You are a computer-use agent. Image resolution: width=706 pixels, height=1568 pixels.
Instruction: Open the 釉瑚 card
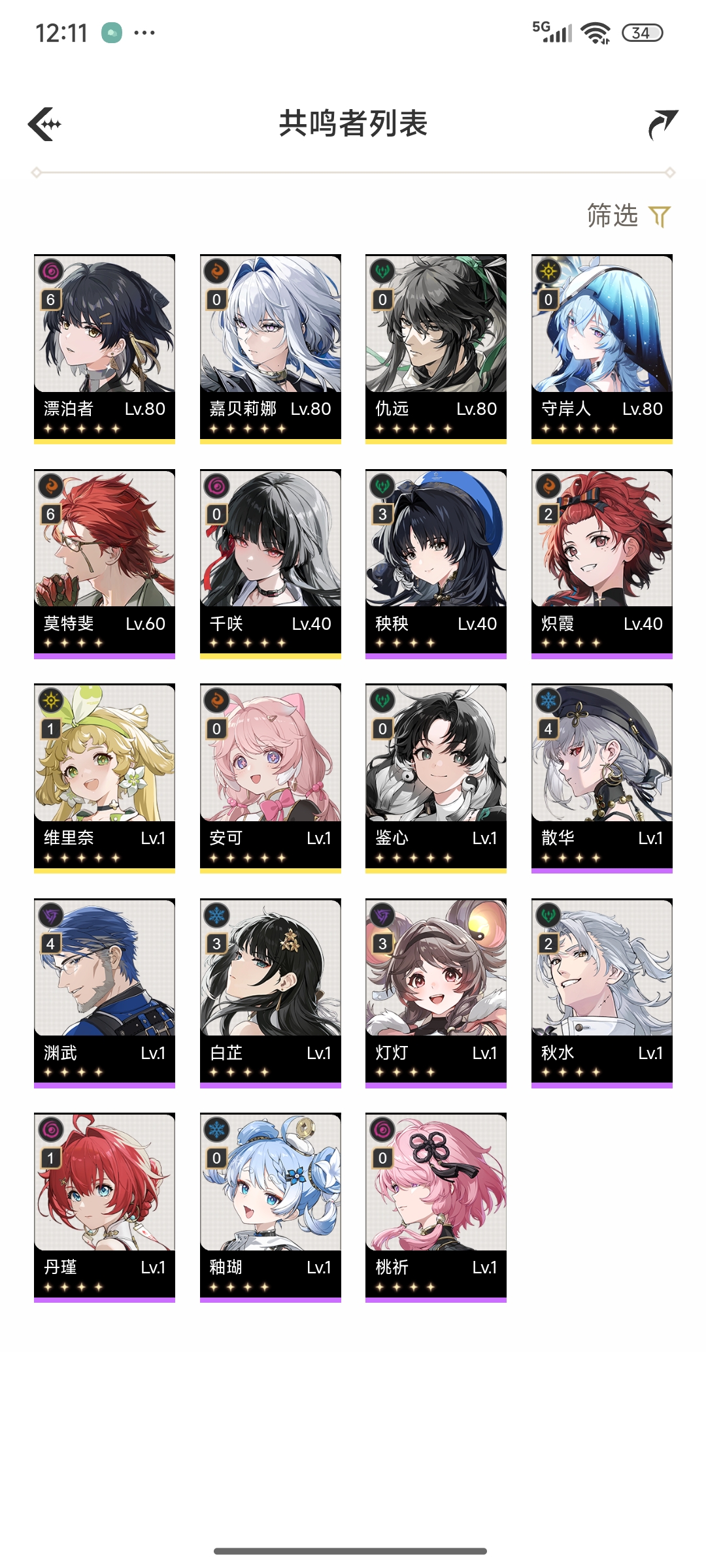(271, 1207)
